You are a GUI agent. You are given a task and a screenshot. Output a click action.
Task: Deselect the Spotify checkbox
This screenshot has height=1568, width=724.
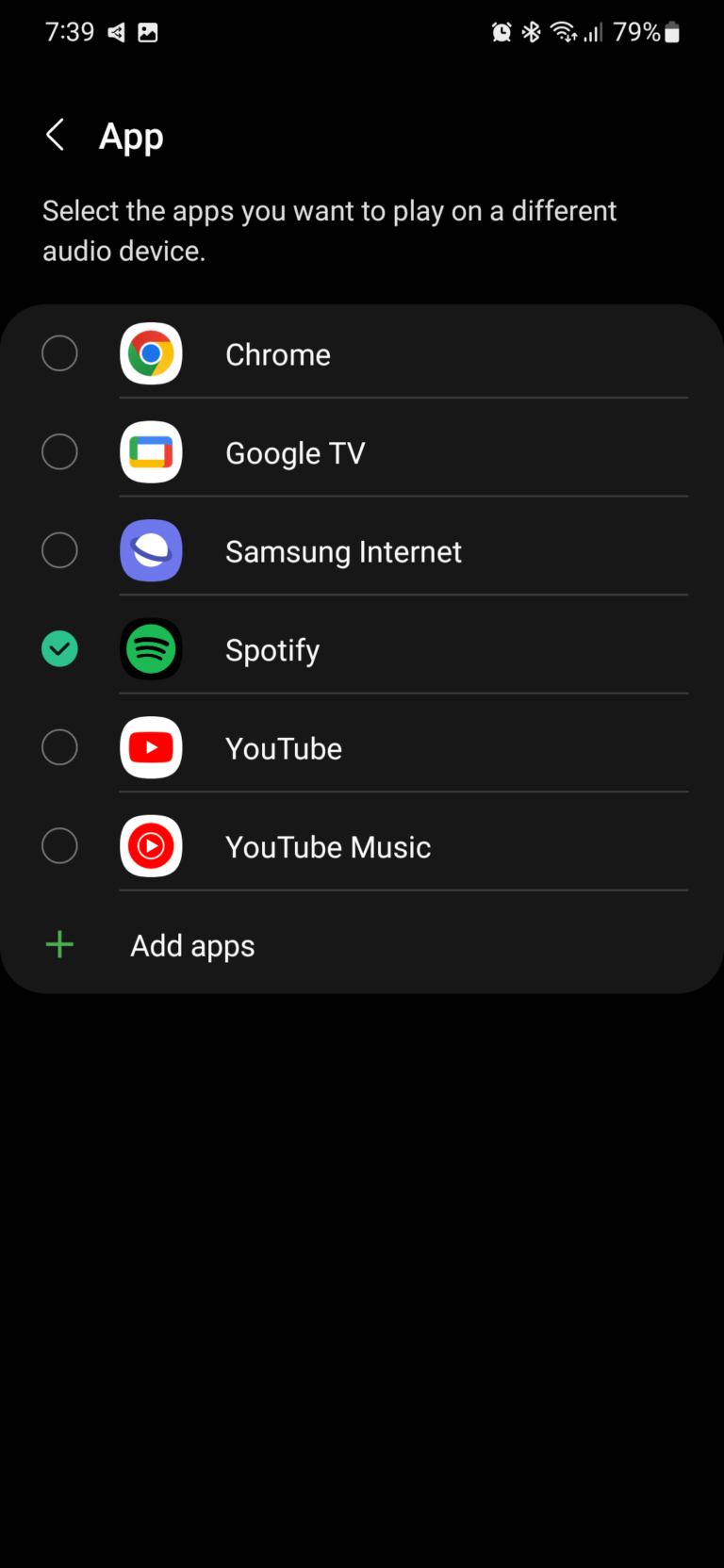pos(59,649)
